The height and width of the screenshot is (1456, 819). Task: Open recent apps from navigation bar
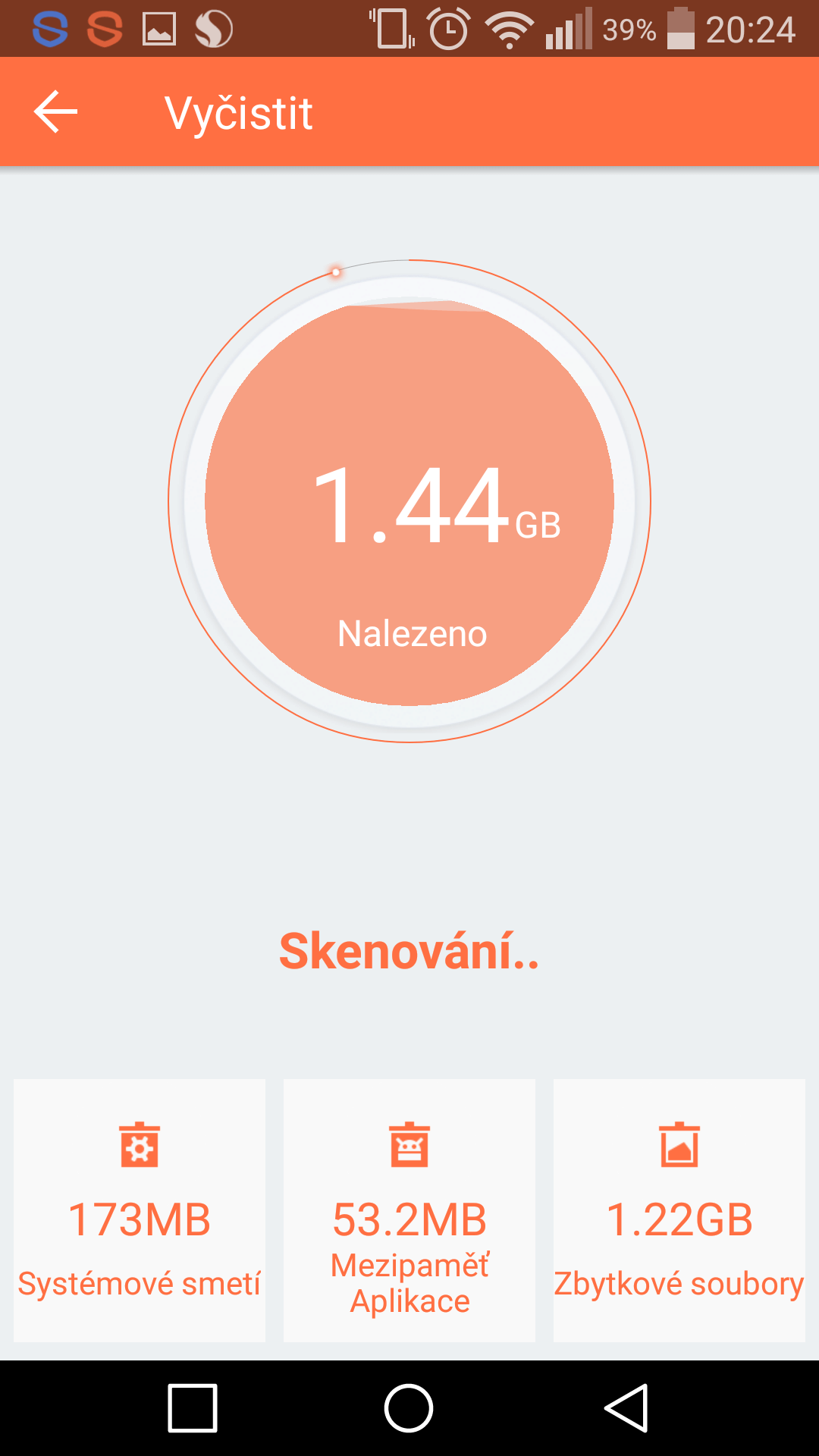pos(193,1408)
